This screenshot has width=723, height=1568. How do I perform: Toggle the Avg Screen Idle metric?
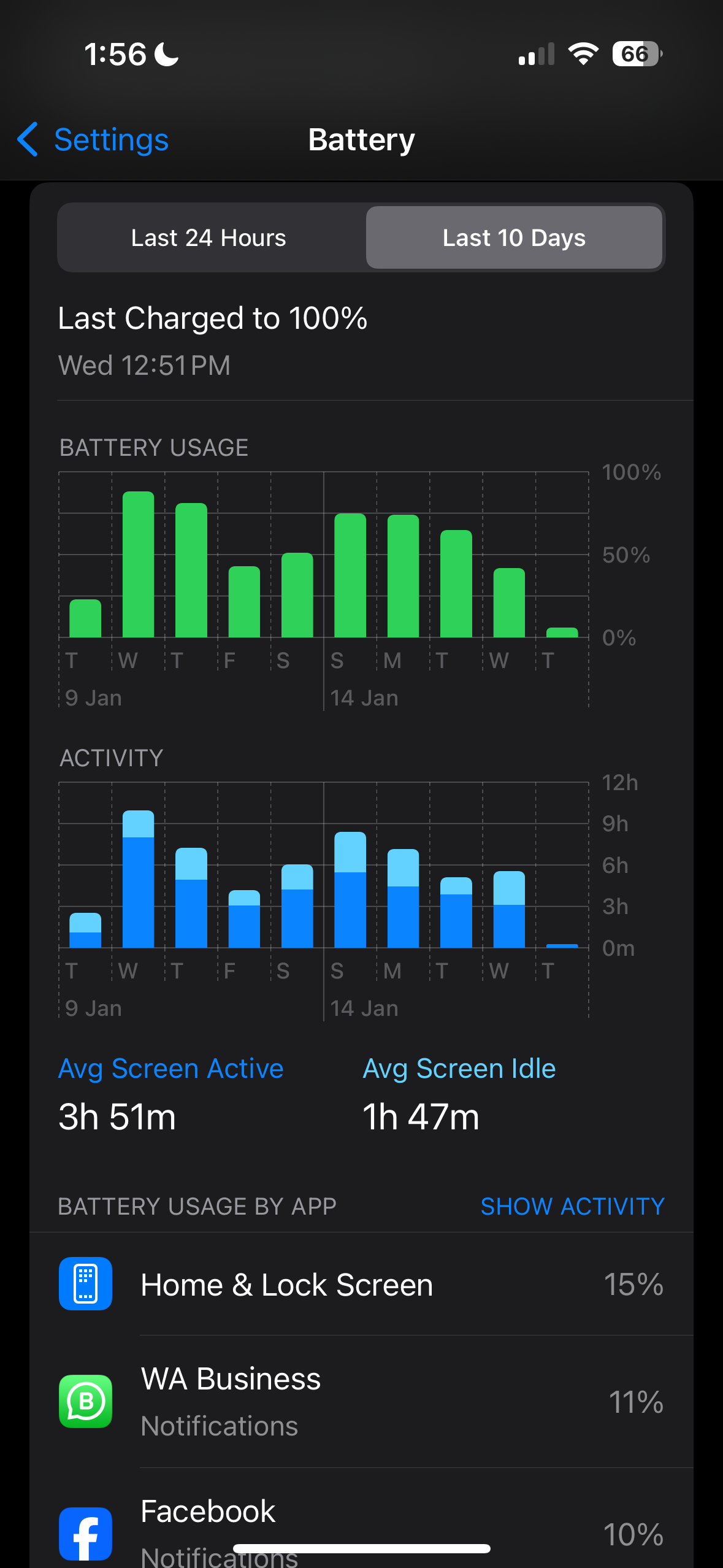point(459,1067)
